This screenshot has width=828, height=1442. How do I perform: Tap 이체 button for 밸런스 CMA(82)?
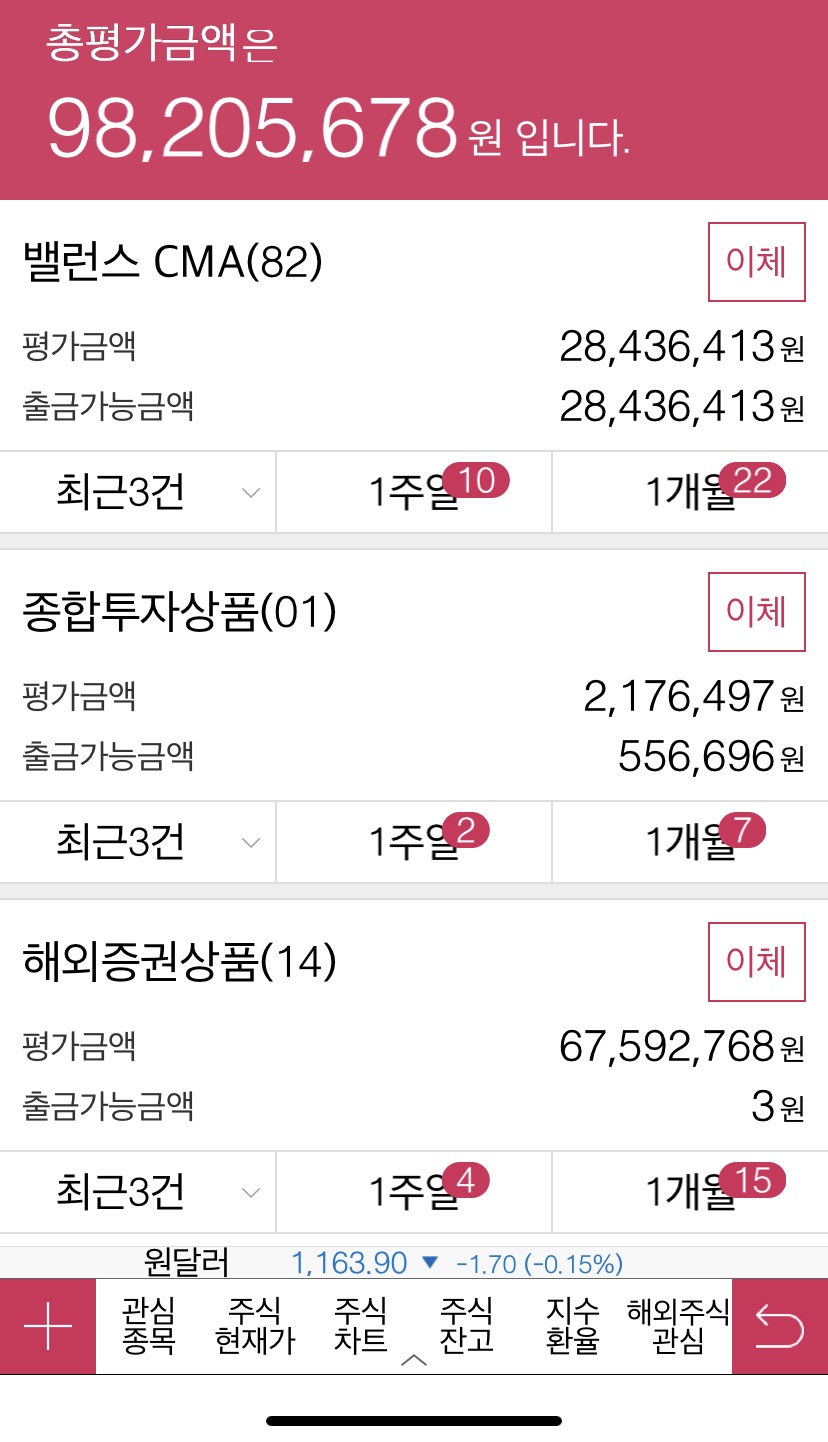tap(756, 262)
